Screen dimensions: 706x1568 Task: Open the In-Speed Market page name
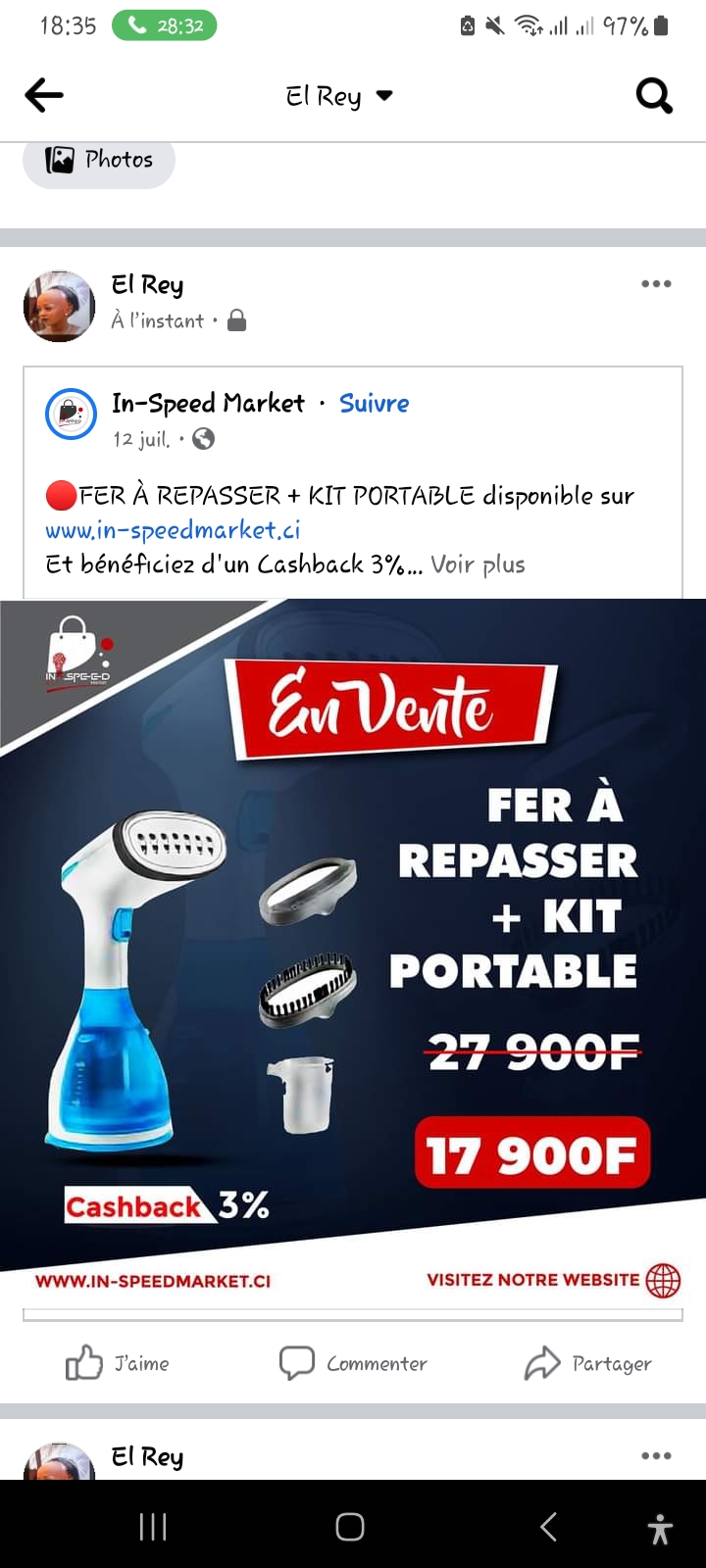point(208,403)
